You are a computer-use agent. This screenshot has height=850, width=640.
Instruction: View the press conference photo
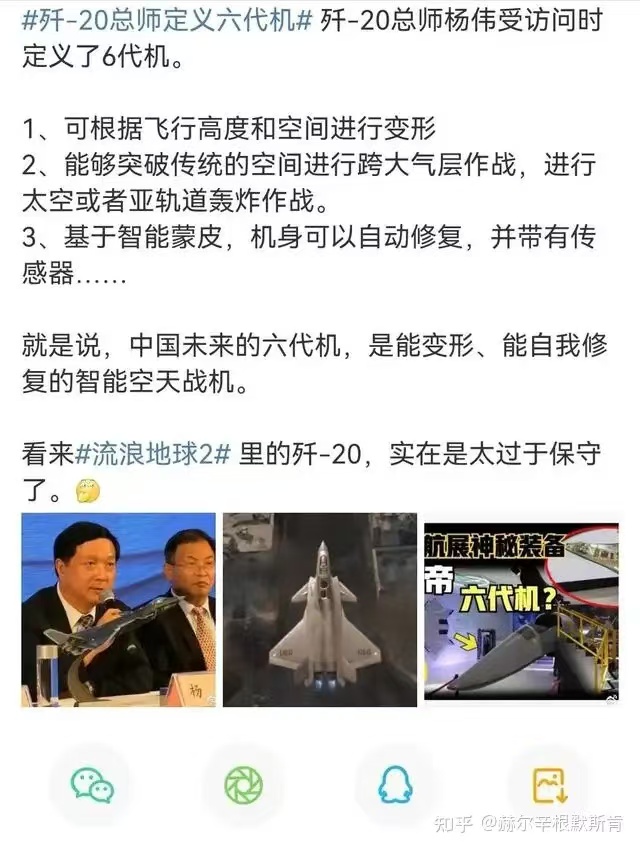pos(118,609)
